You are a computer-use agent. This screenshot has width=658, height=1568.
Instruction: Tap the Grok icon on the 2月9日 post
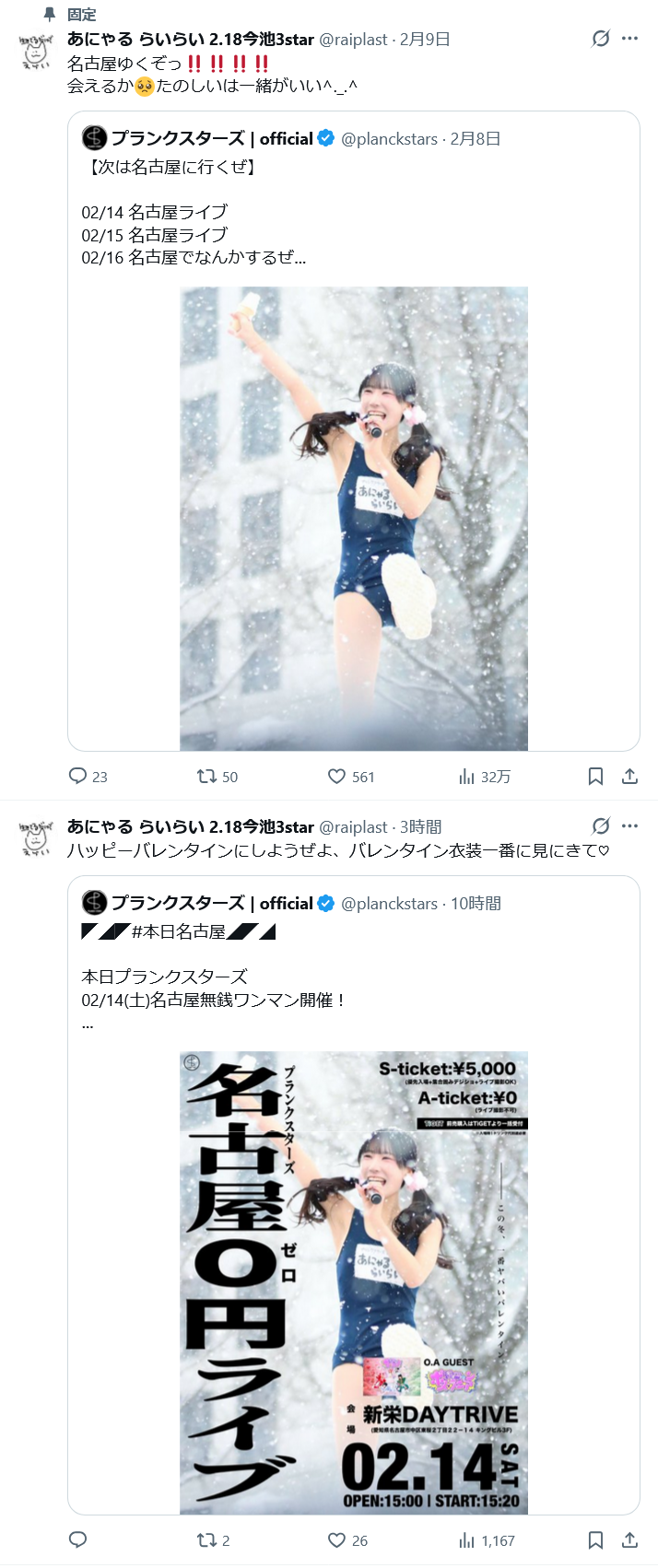[x=601, y=39]
